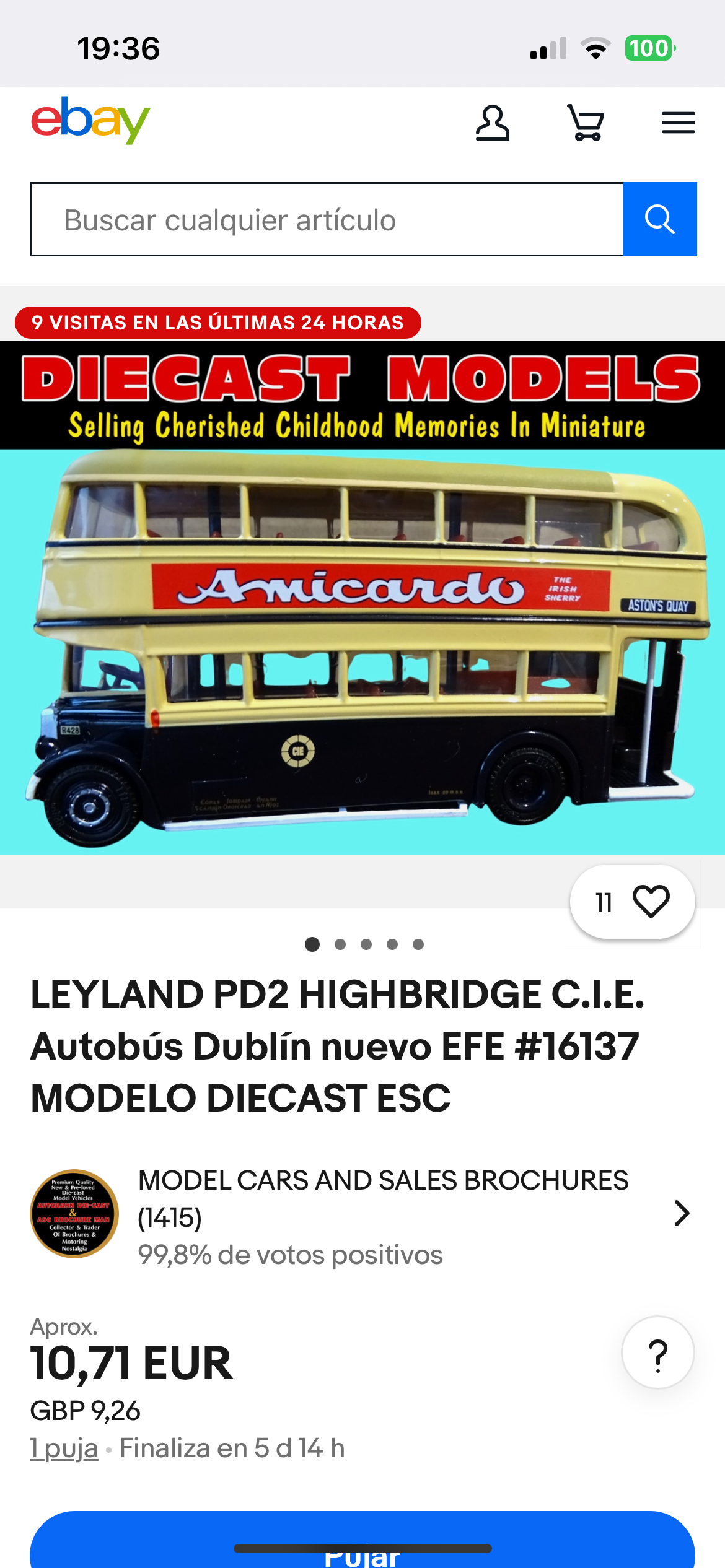This screenshot has height=1568, width=725.
Task: Focus the 'Buscar cualquier artículo' search field
Action: [x=327, y=219]
